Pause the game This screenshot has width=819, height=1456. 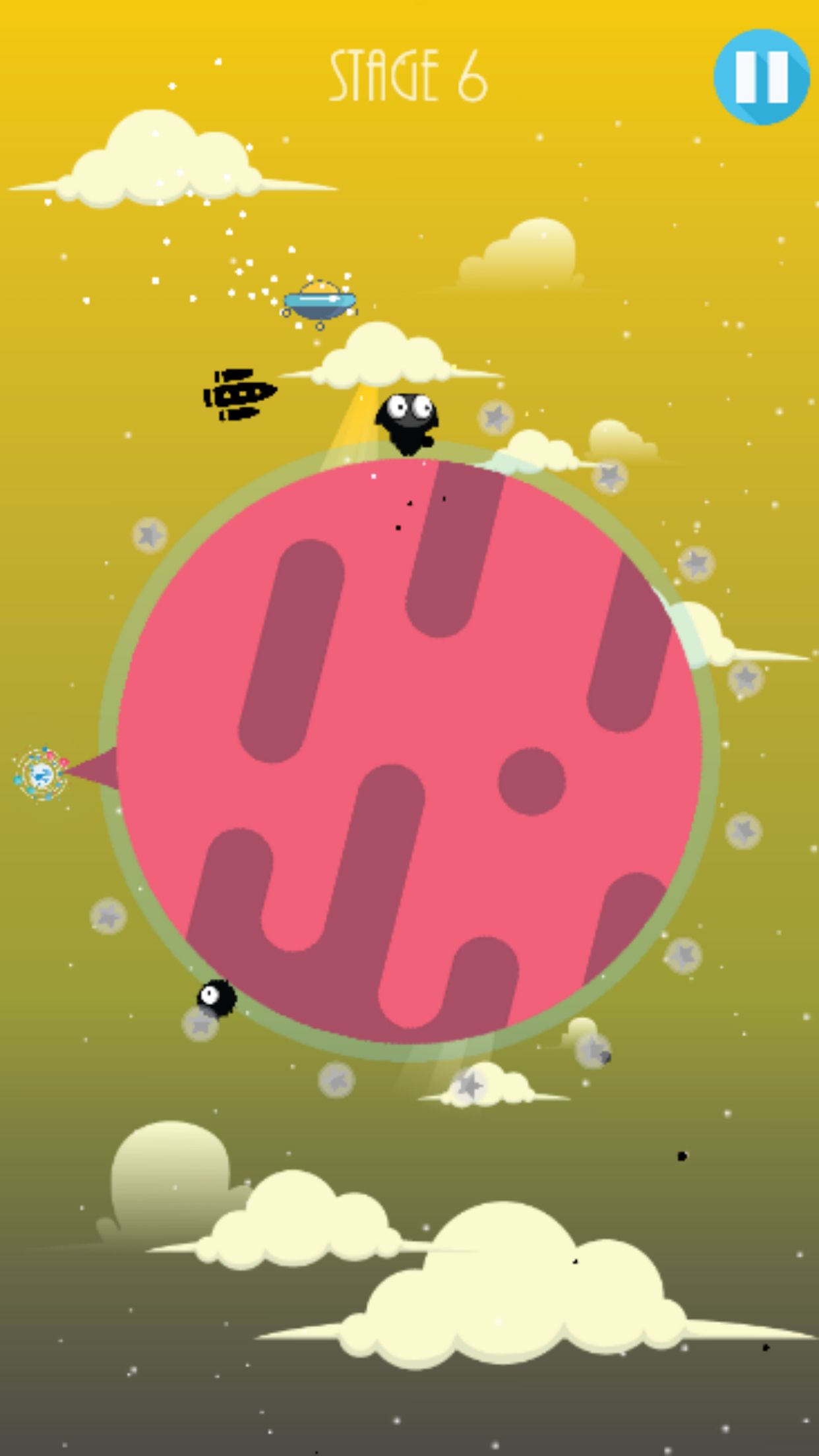point(761,76)
